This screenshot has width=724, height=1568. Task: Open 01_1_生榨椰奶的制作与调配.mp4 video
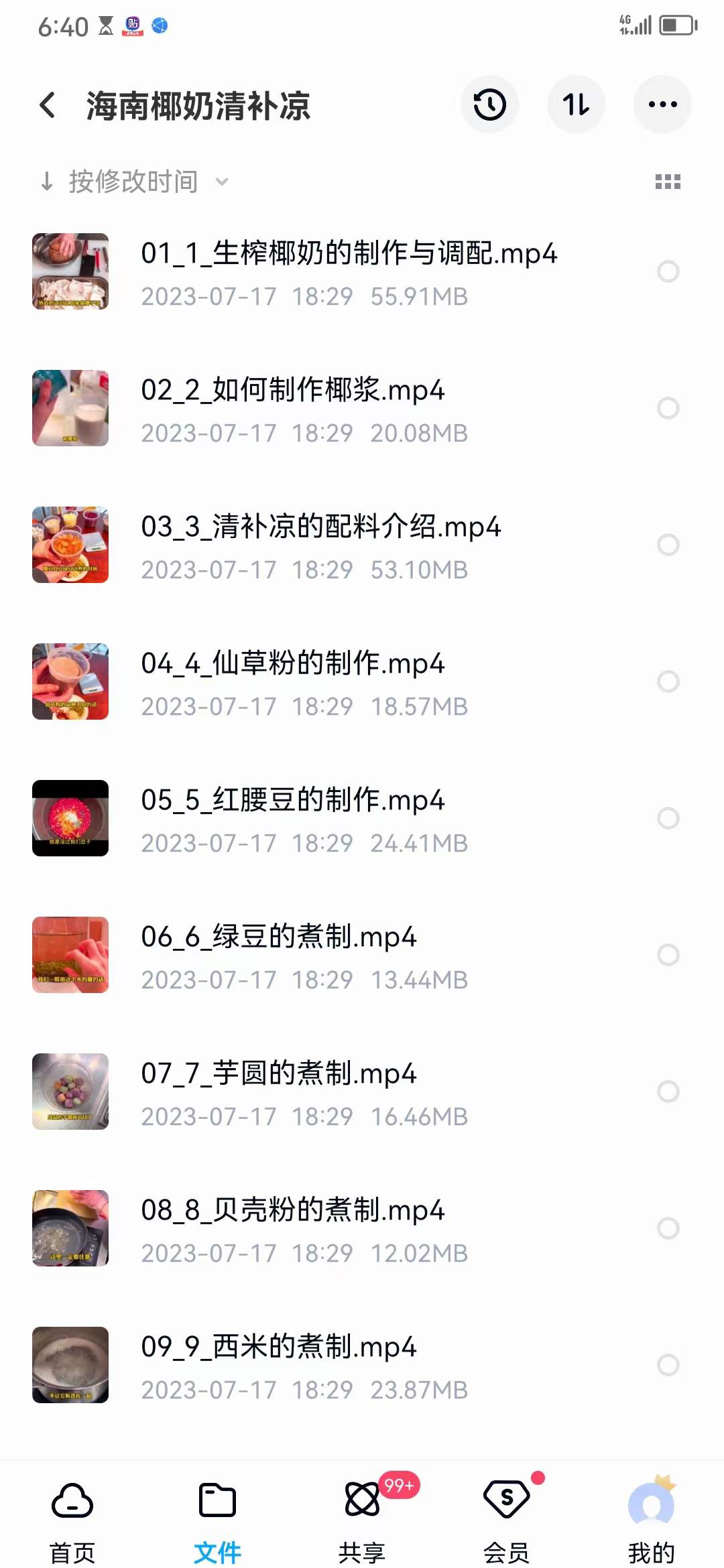(x=349, y=255)
